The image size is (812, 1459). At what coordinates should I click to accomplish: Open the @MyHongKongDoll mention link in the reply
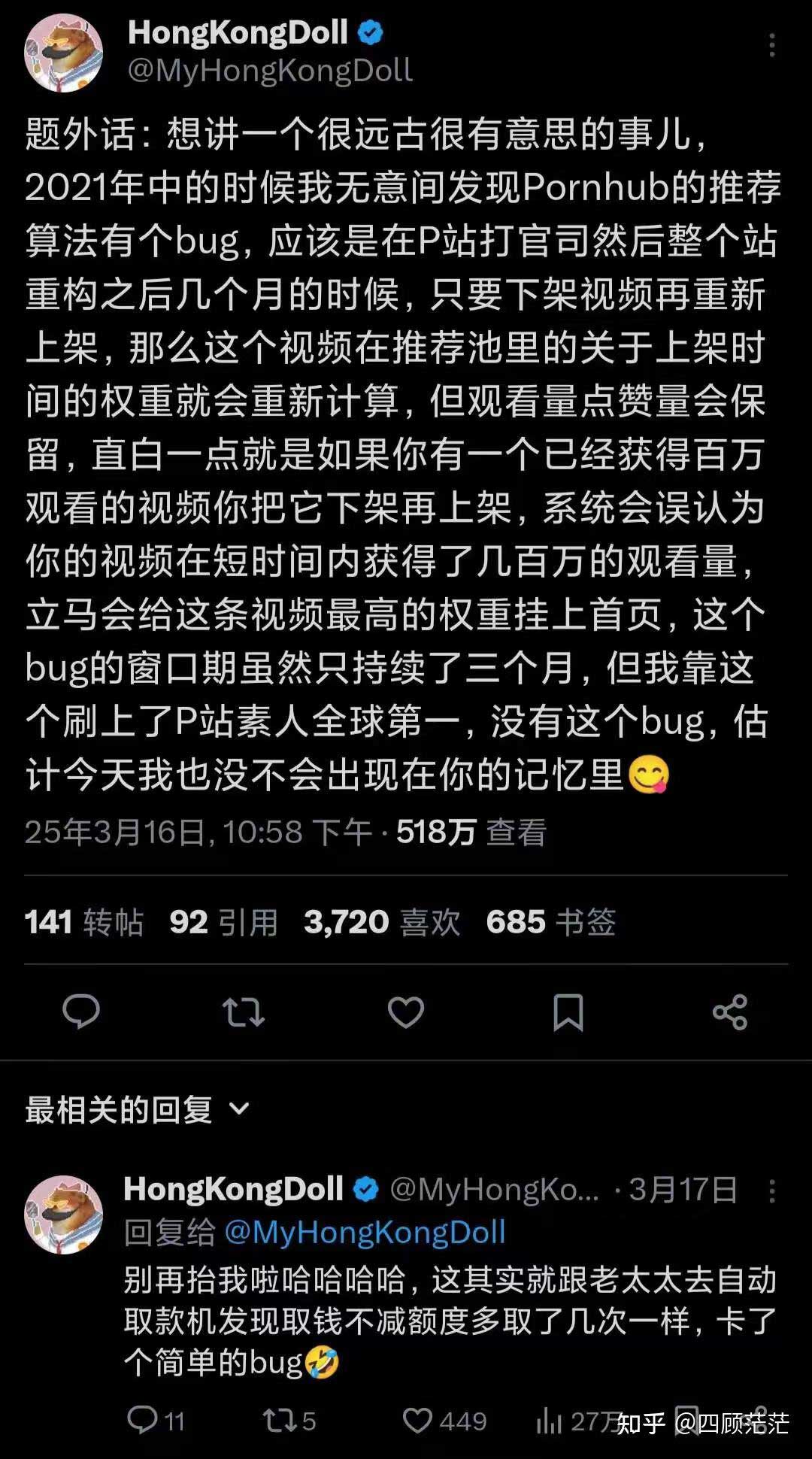(x=365, y=1233)
